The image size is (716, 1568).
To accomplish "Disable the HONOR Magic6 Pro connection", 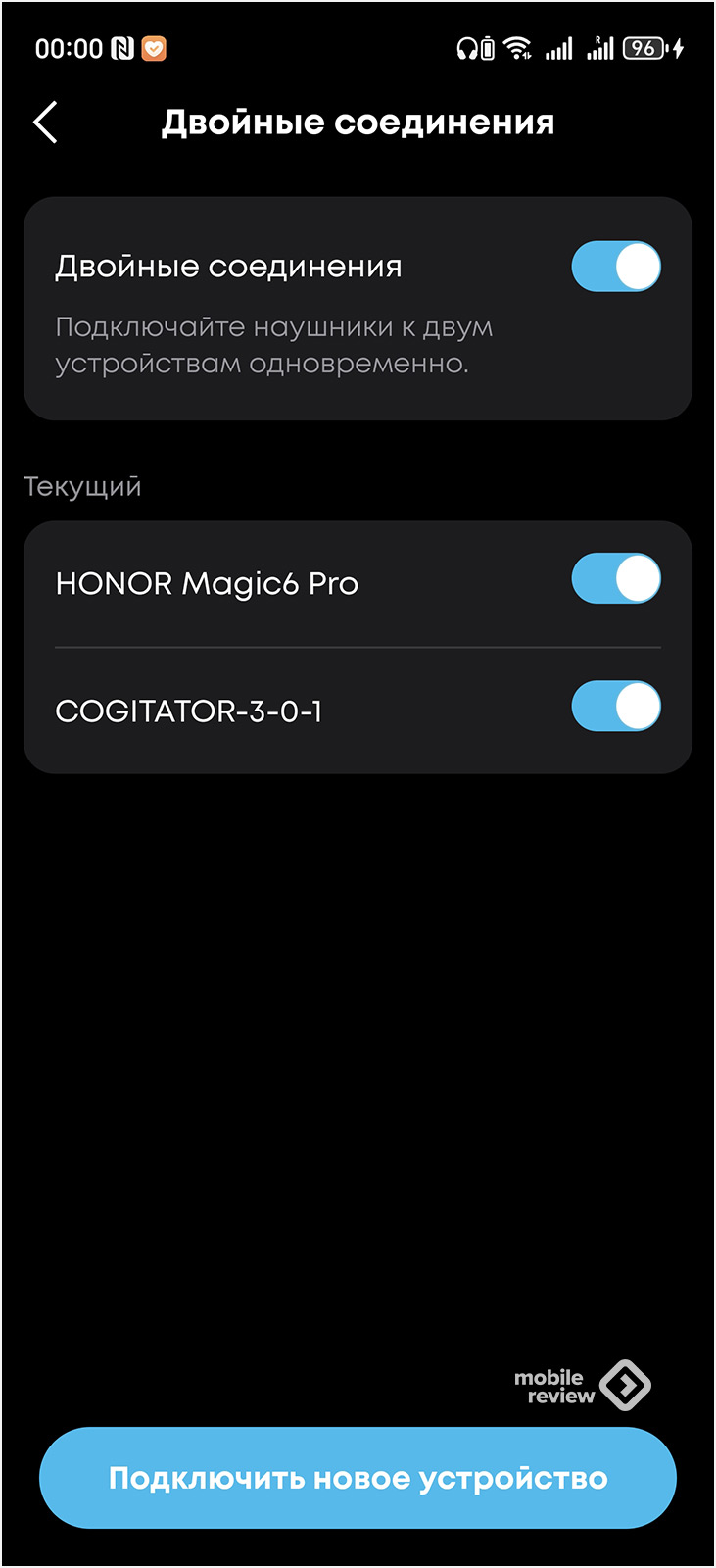I will pyautogui.click(x=616, y=578).
